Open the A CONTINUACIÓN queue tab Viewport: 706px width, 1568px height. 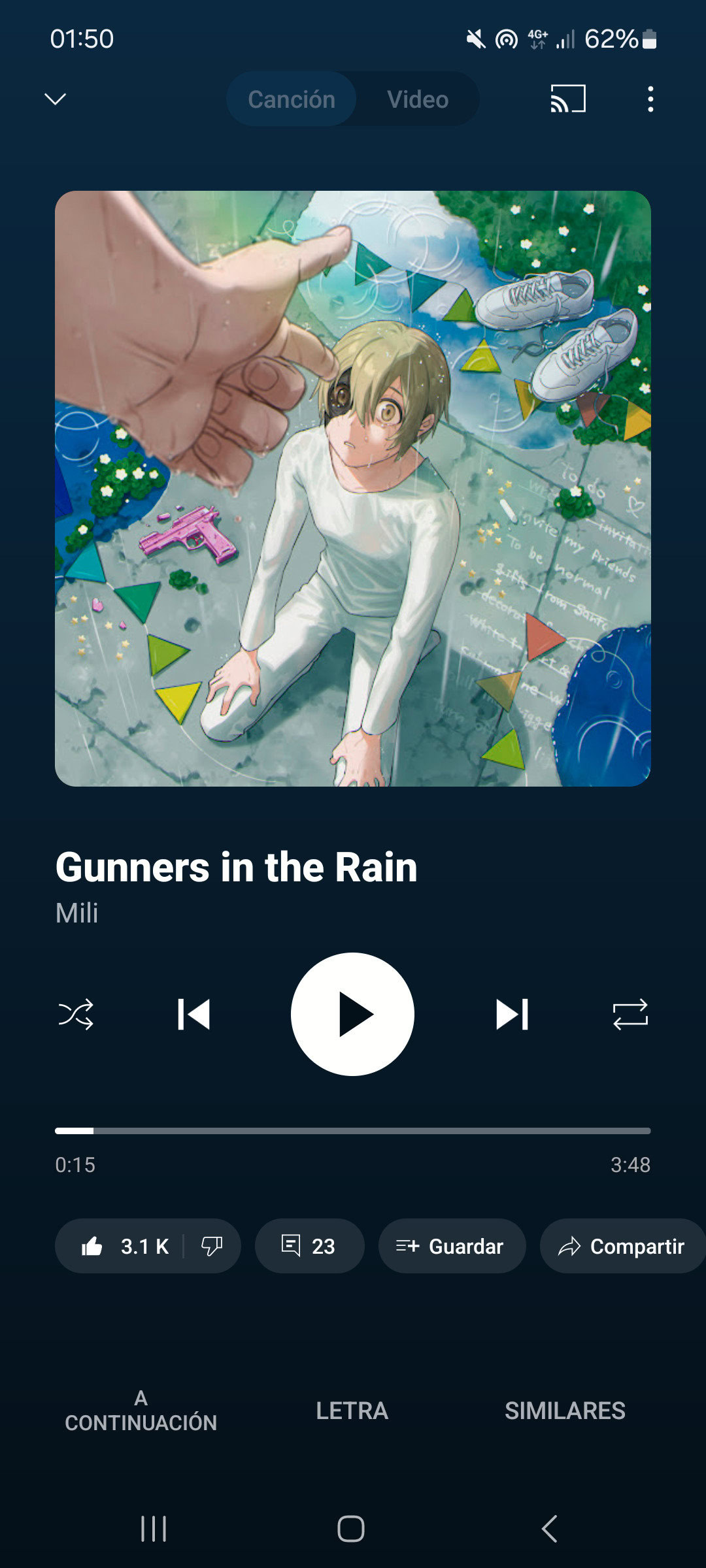click(x=141, y=1411)
